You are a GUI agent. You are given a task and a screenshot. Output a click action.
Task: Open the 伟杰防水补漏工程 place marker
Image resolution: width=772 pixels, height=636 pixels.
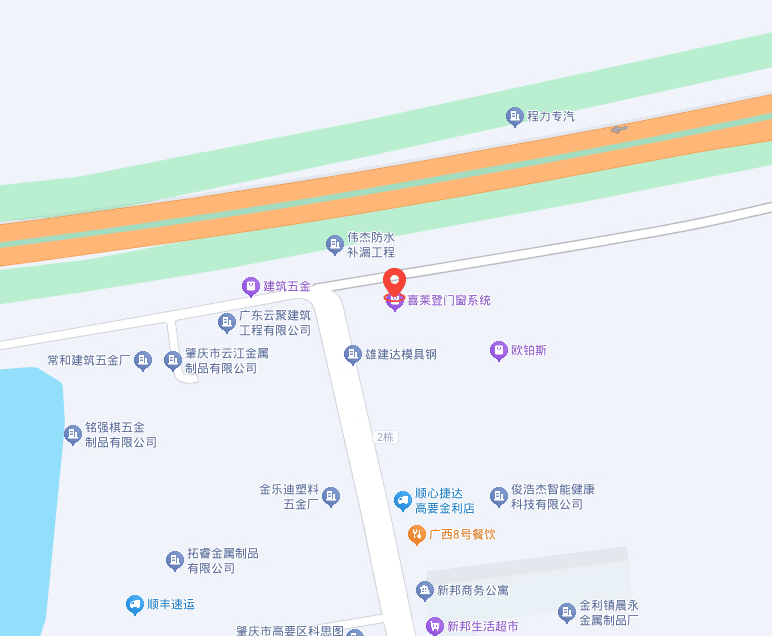tap(335, 244)
